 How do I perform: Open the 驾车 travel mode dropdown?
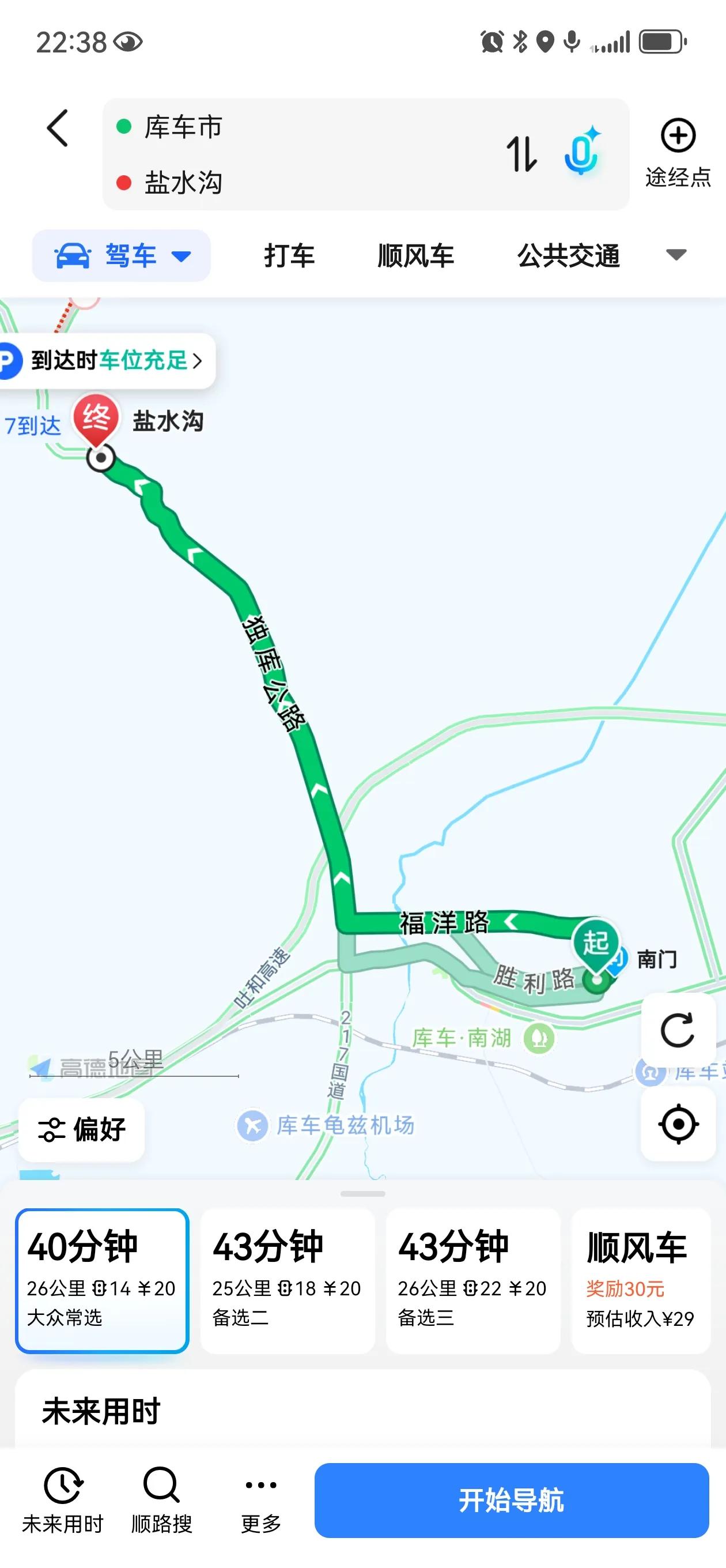tap(122, 255)
